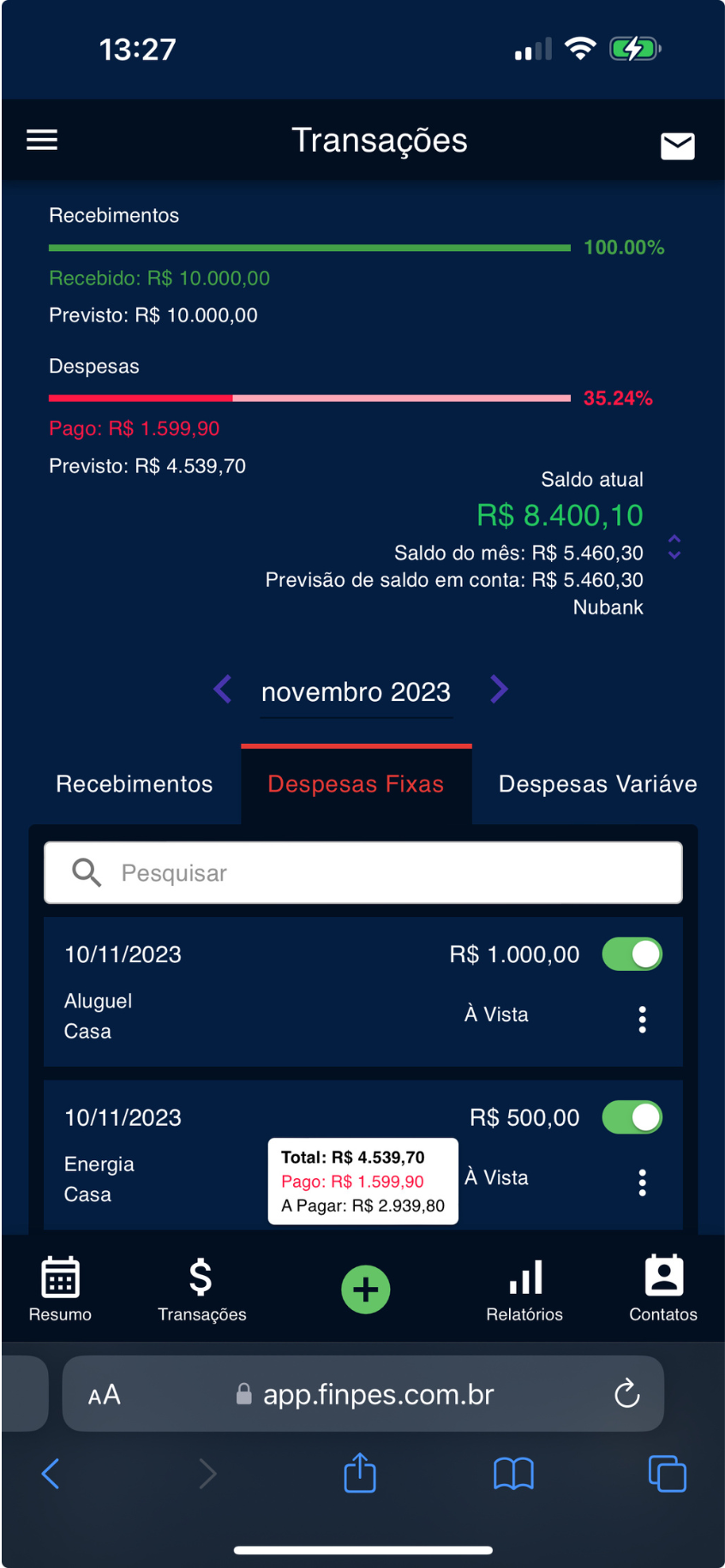Open options menu for Aluguel expense
This screenshot has height=1568, width=725.
642,1019
